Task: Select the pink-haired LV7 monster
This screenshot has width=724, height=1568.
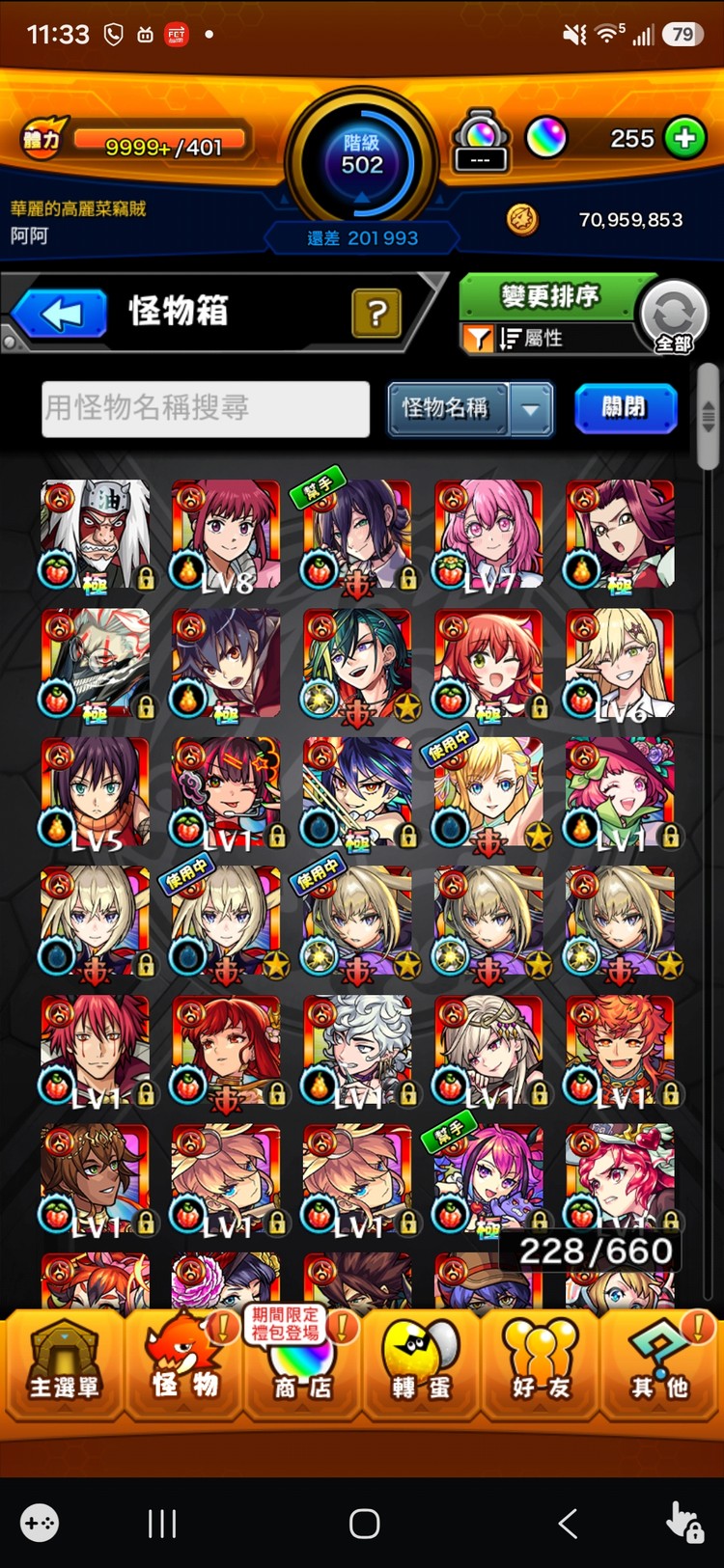Action: coord(489,536)
